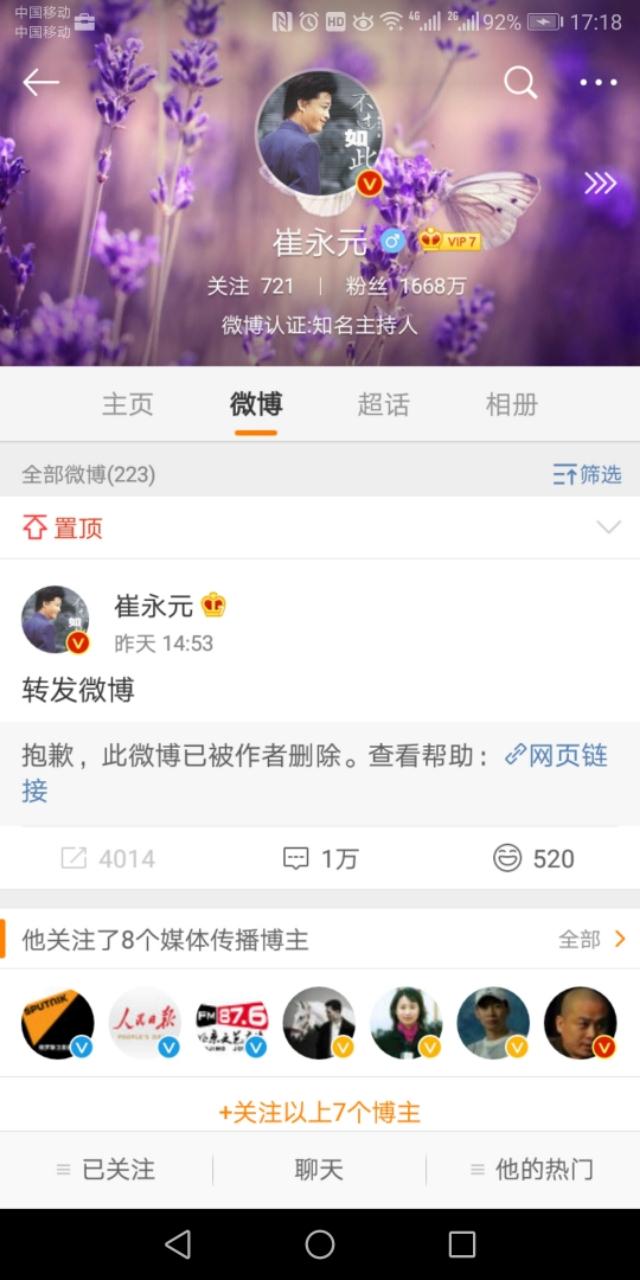Open 他的热门 menu
The image size is (640, 1280).
tap(532, 1169)
